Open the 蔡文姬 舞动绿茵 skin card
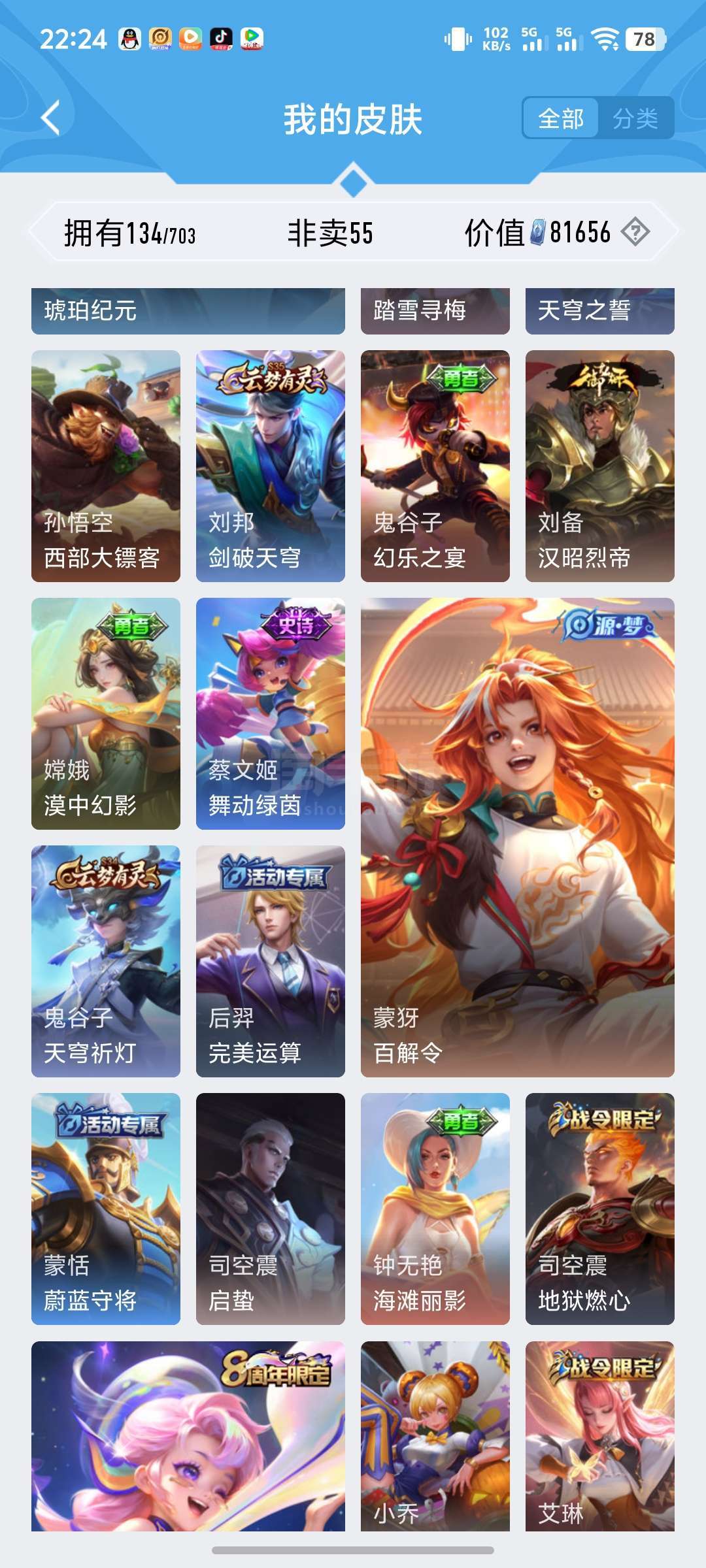The image size is (706, 1568). [271, 713]
